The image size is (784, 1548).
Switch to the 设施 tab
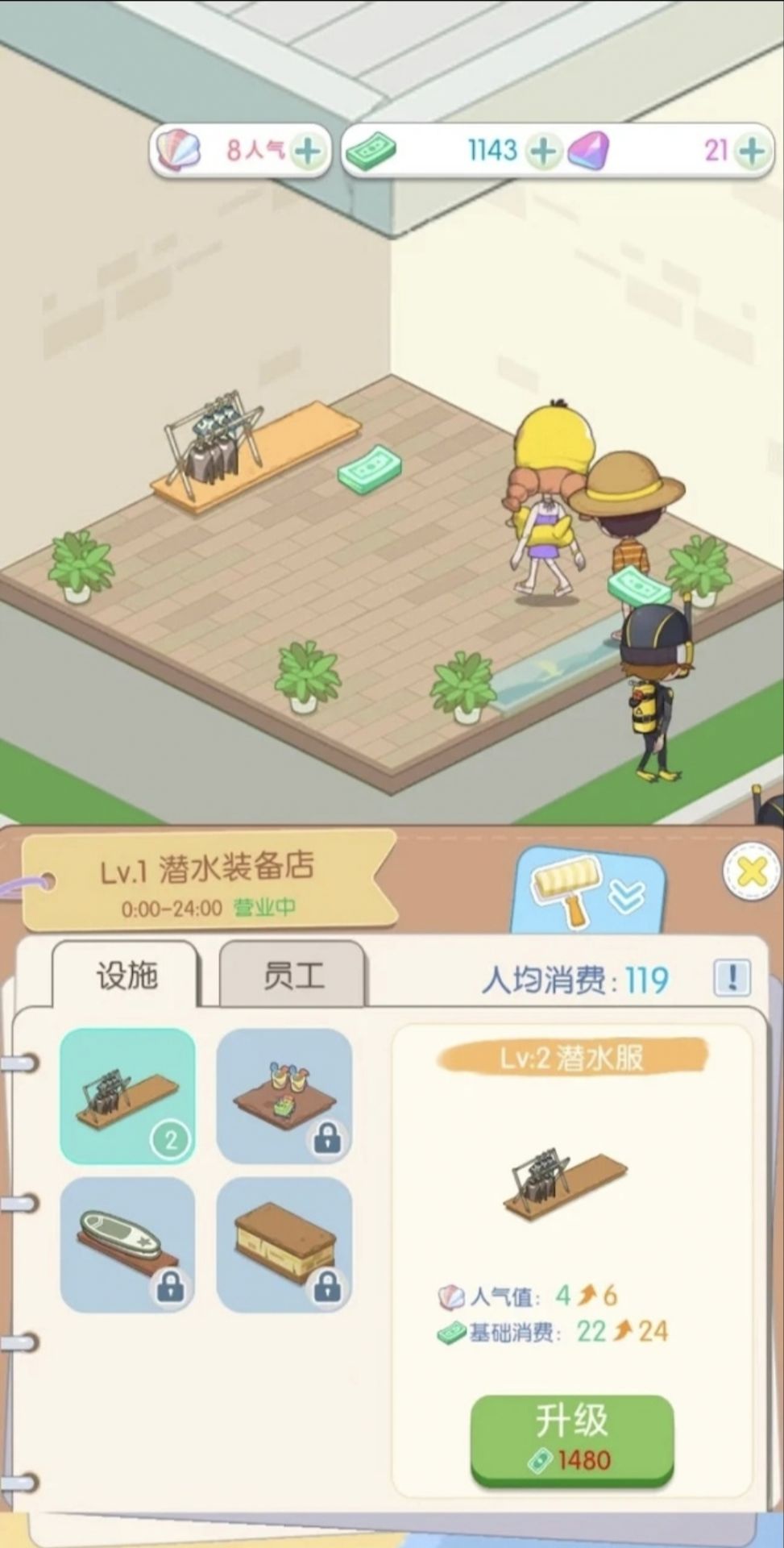126,976
